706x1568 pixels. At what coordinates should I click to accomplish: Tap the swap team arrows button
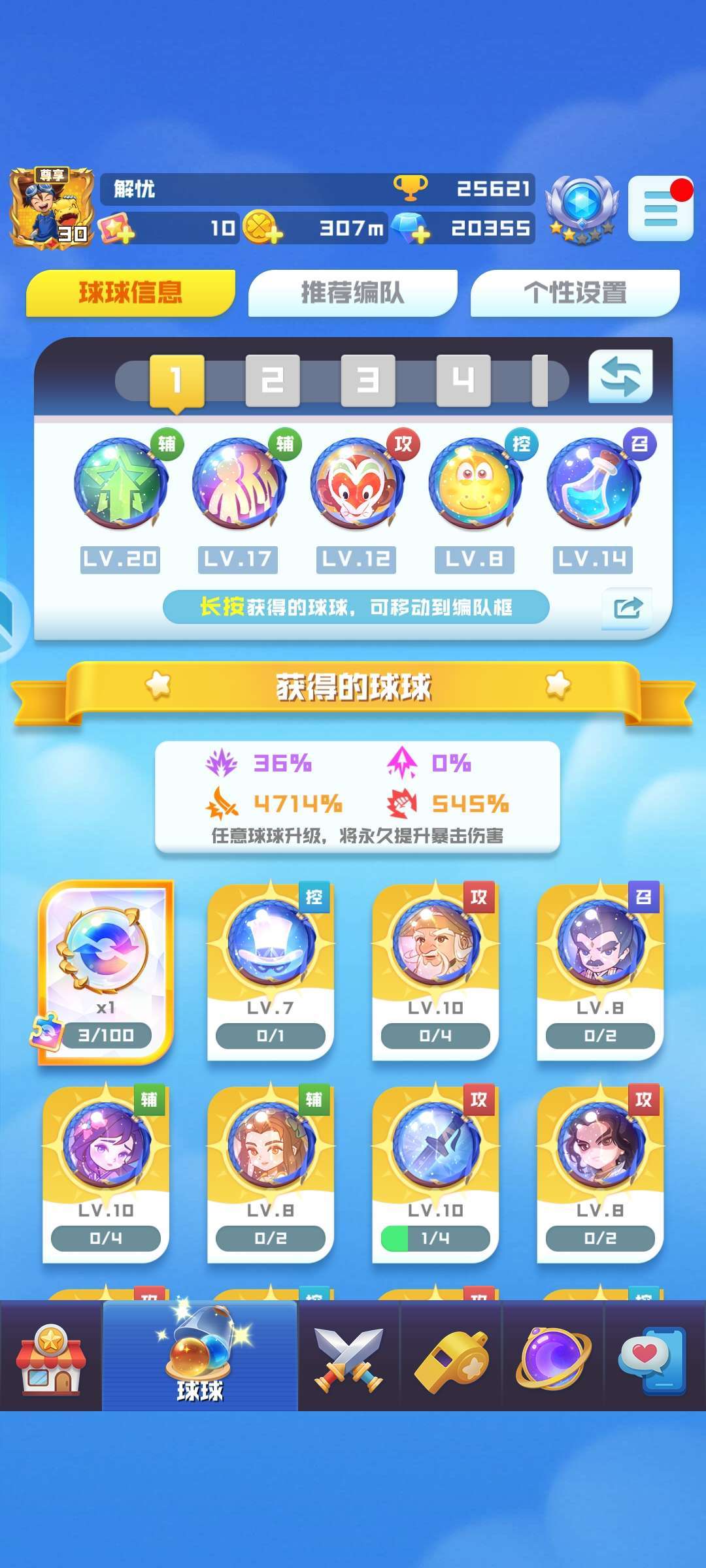[x=620, y=377]
